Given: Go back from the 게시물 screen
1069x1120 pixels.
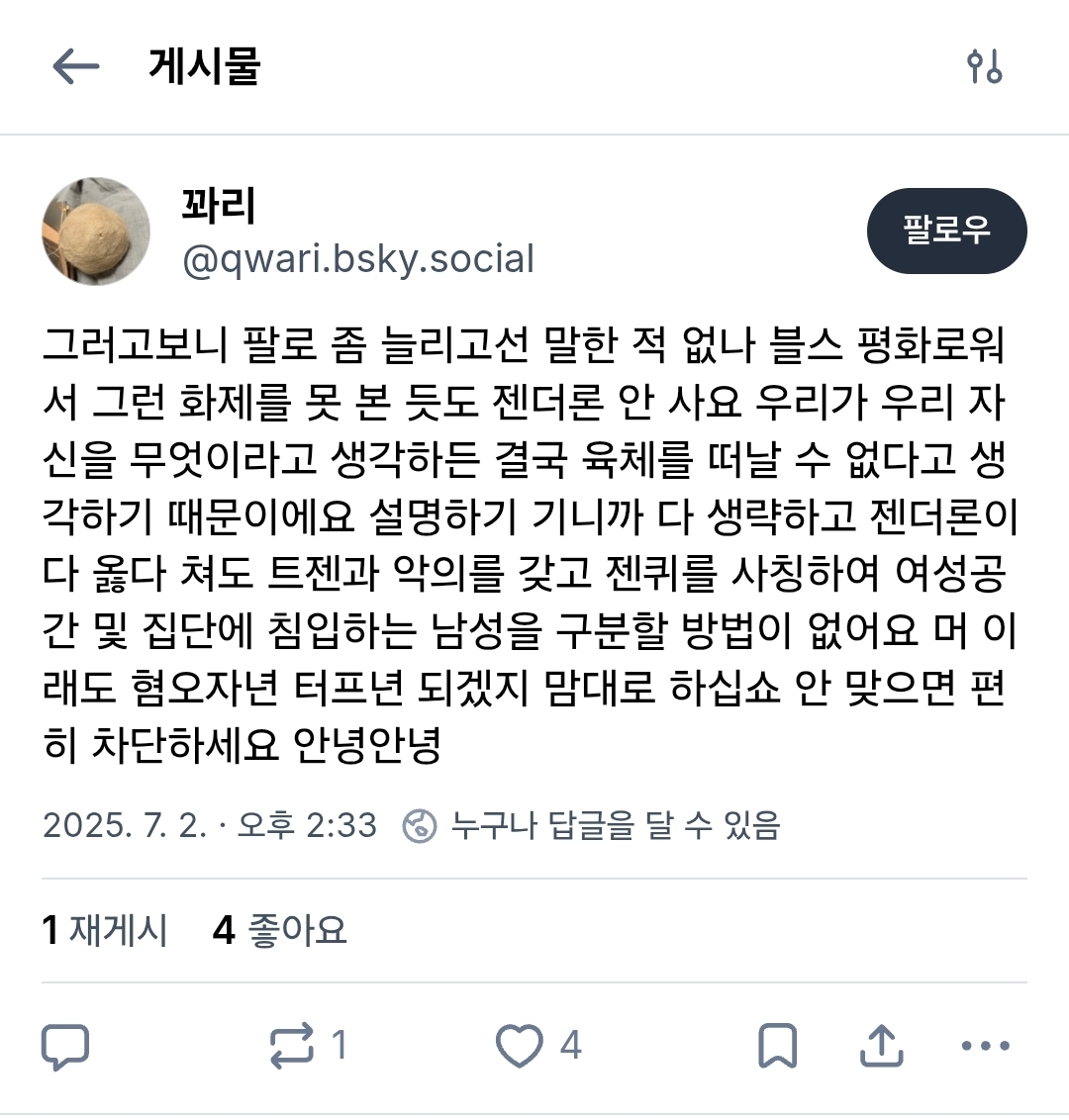Looking at the screenshot, I should click(x=75, y=67).
